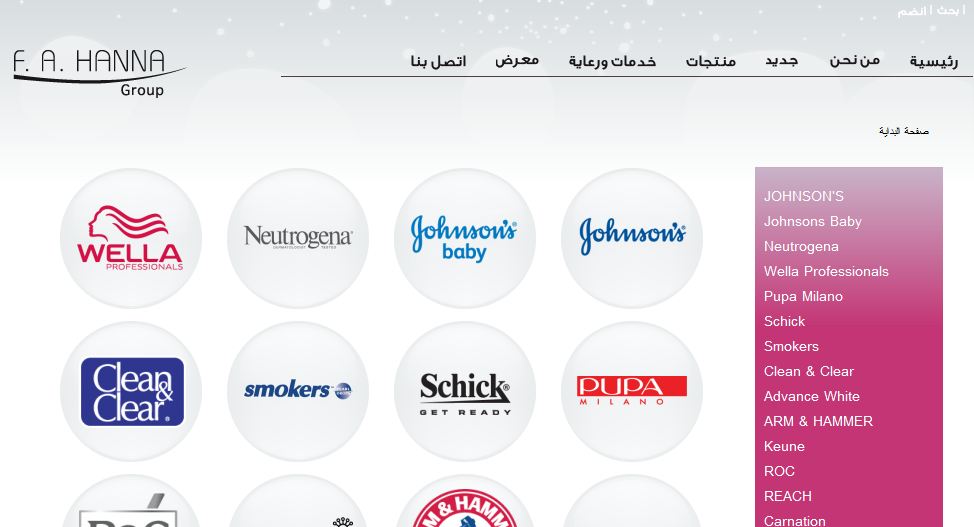Open the منتجات products menu
The height and width of the screenshot is (527, 974).
(x=710, y=61)
